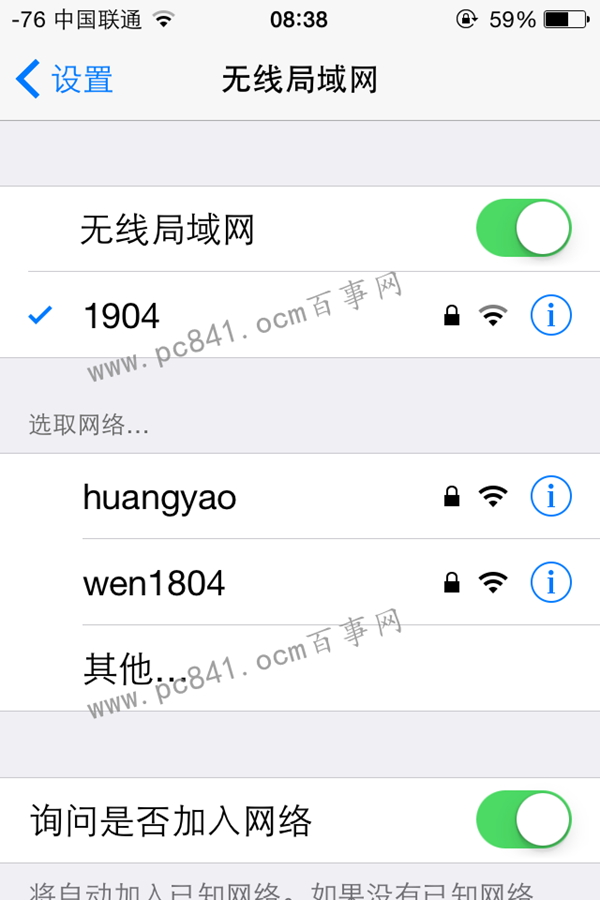The image size is (600, 900).
Task: Open info for network 1904
Action: (x=550, y=316)
